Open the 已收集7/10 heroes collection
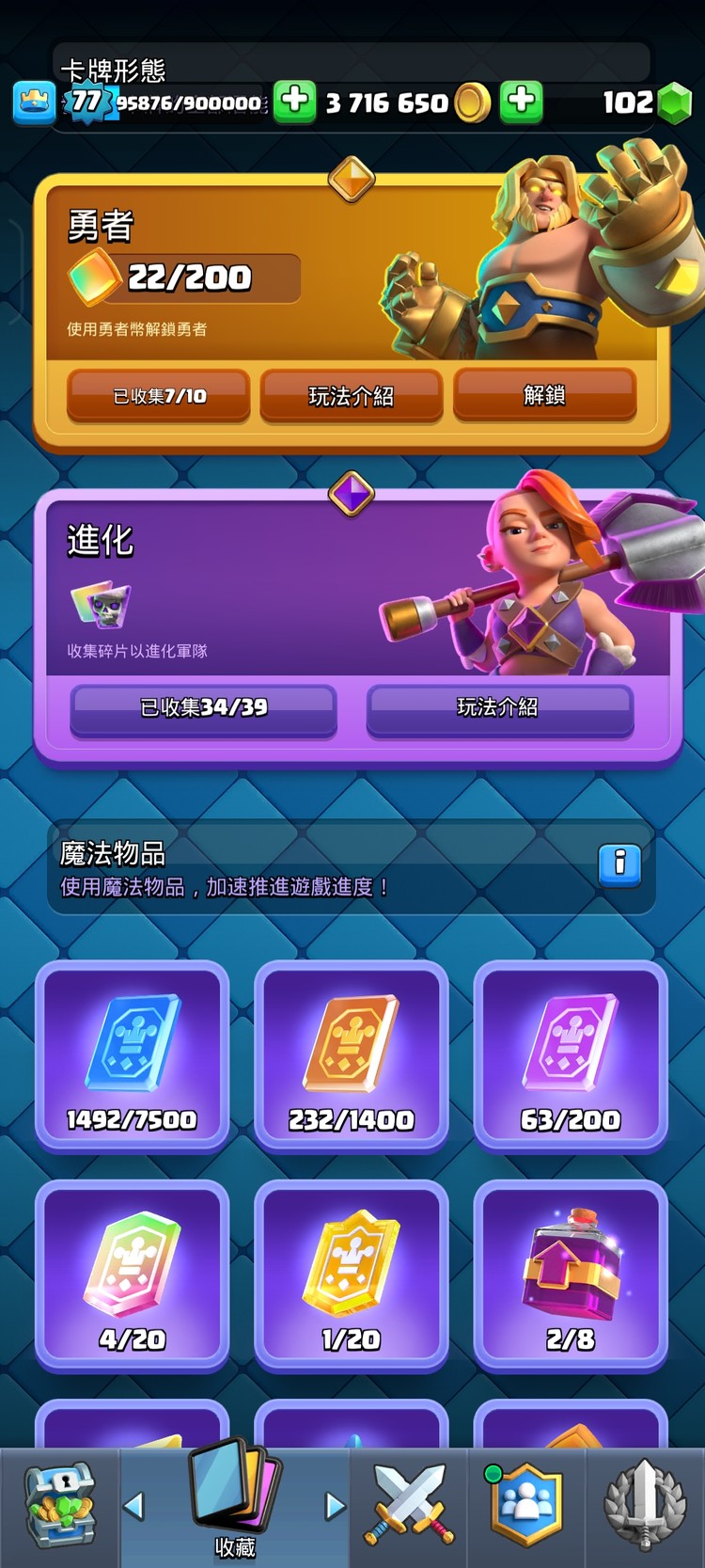The height and width of the screenshot is (1568, 705). pos(159,396)
